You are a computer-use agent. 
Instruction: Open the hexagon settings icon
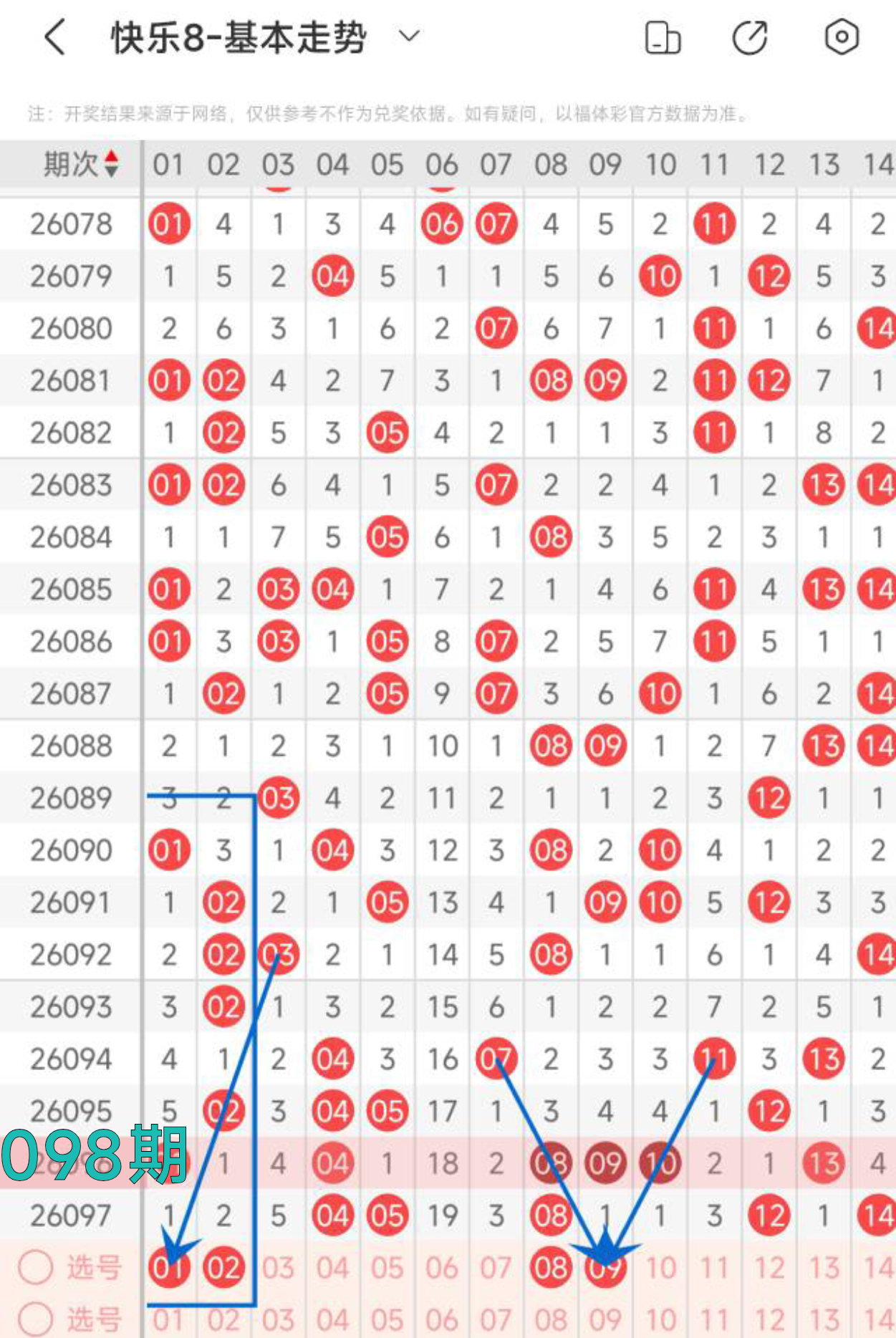tap(841, 37)
